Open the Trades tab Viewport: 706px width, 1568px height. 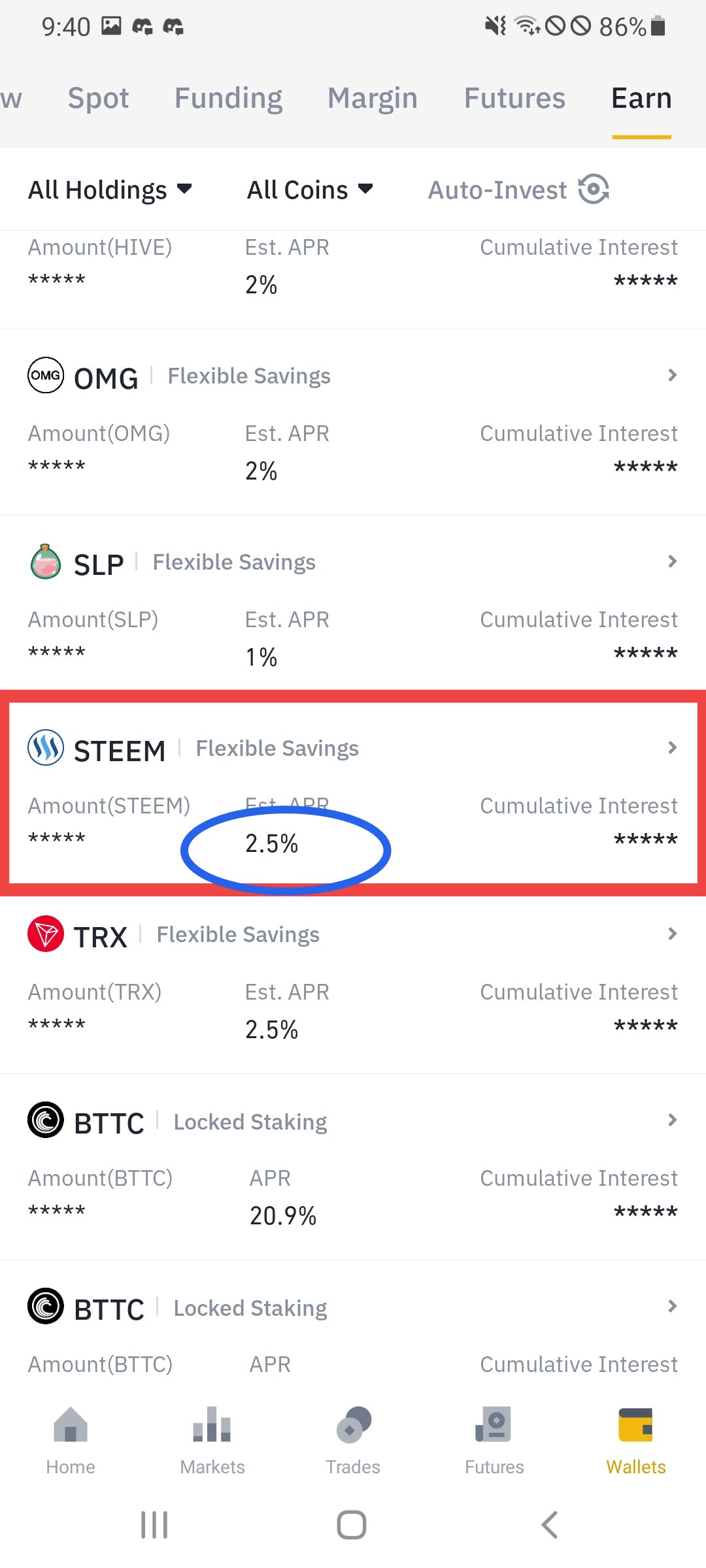click(x=353, y=1441)
